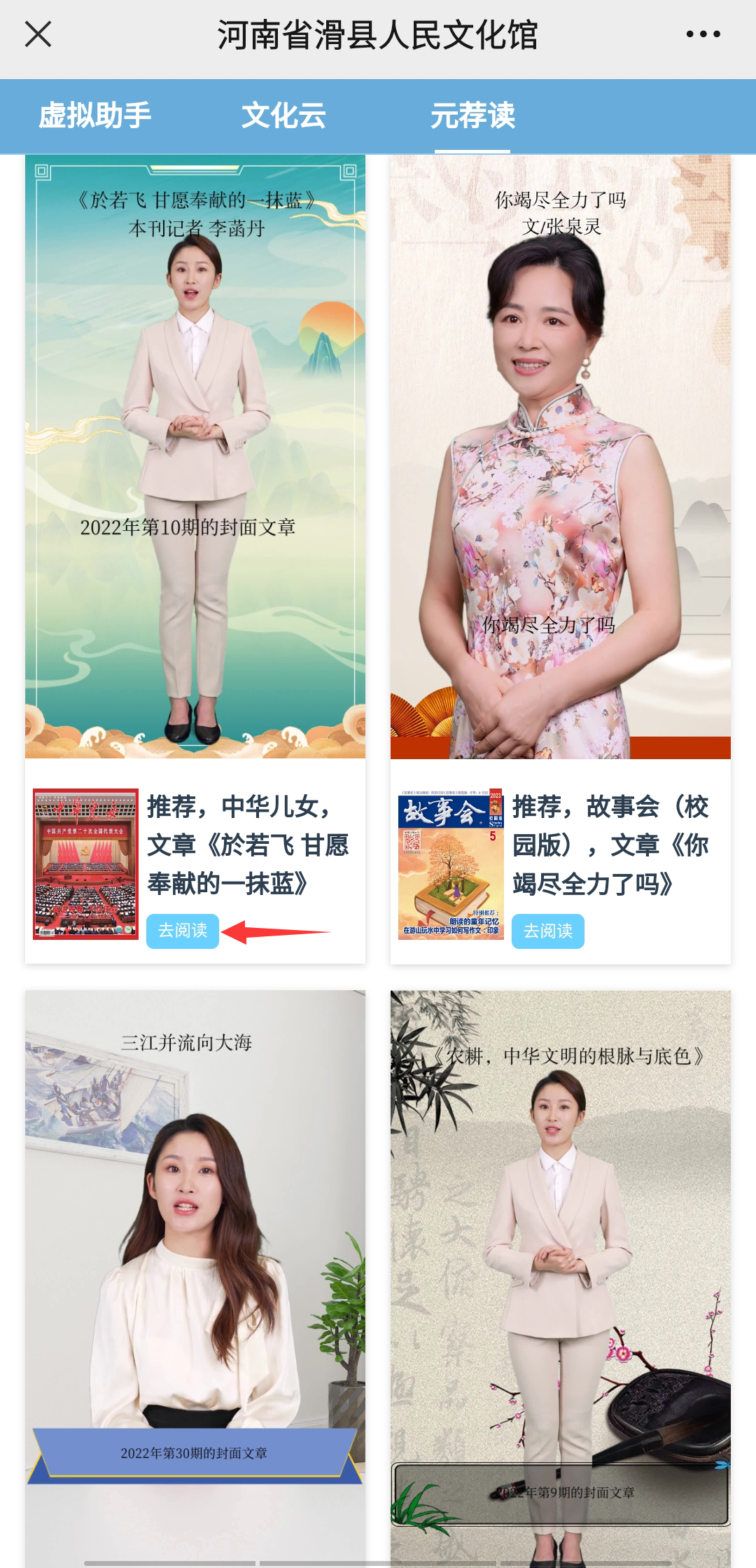Click 去阅读 for 《你竭尽全力了吗》
The image size is (756, 1568).
547,931
